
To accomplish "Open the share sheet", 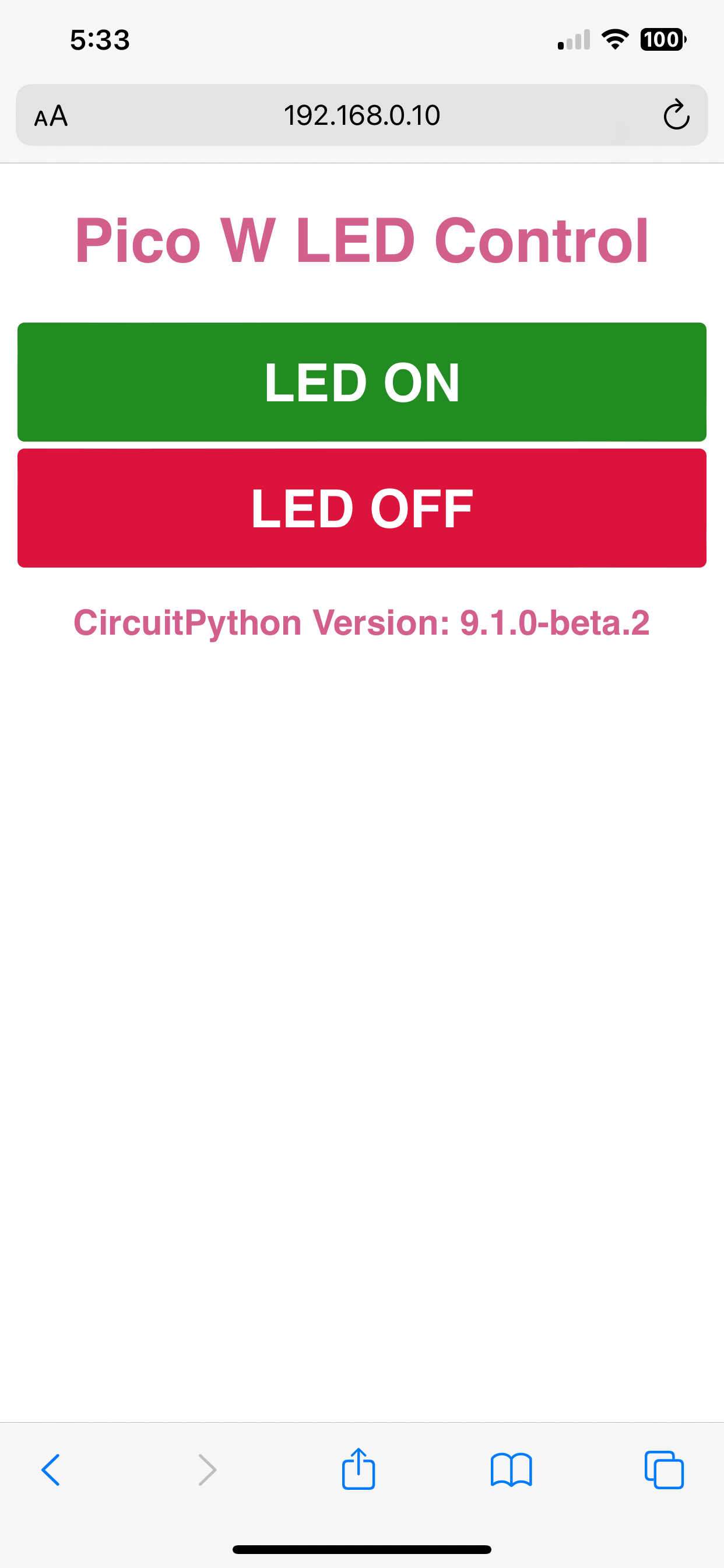I will [x=359, y=1468].
